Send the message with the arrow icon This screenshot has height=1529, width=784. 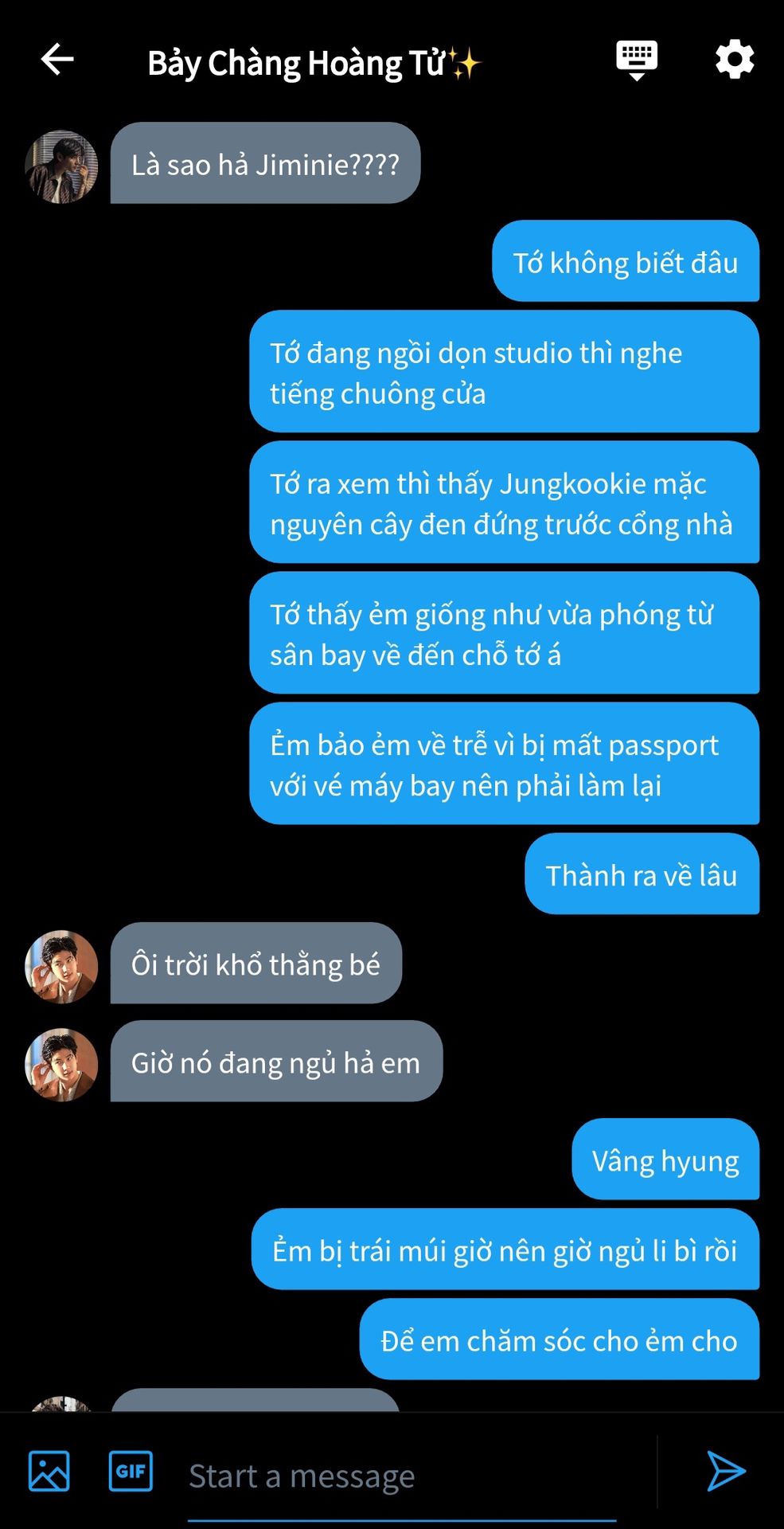(x=726, y=1470)
